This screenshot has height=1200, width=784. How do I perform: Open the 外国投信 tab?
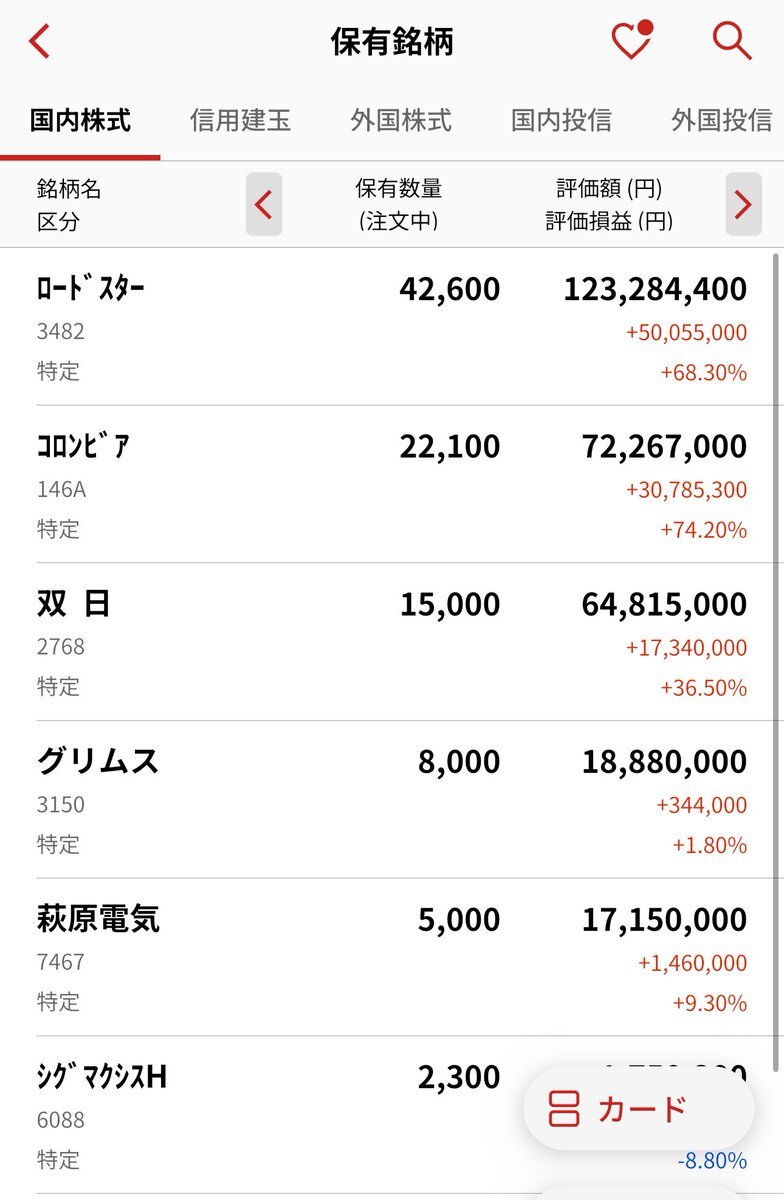(x=718, y=119)
